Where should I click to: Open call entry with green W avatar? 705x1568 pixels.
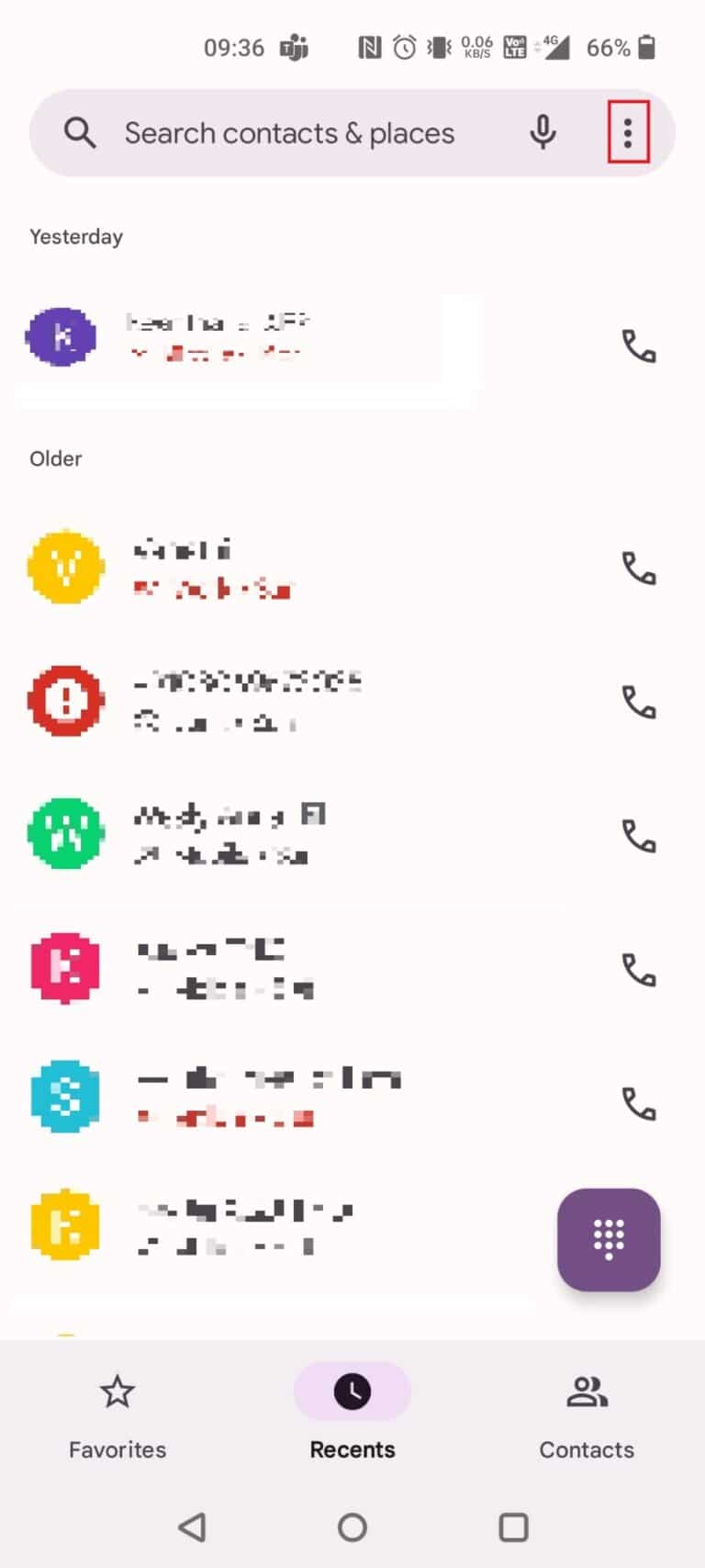point(275,834)
